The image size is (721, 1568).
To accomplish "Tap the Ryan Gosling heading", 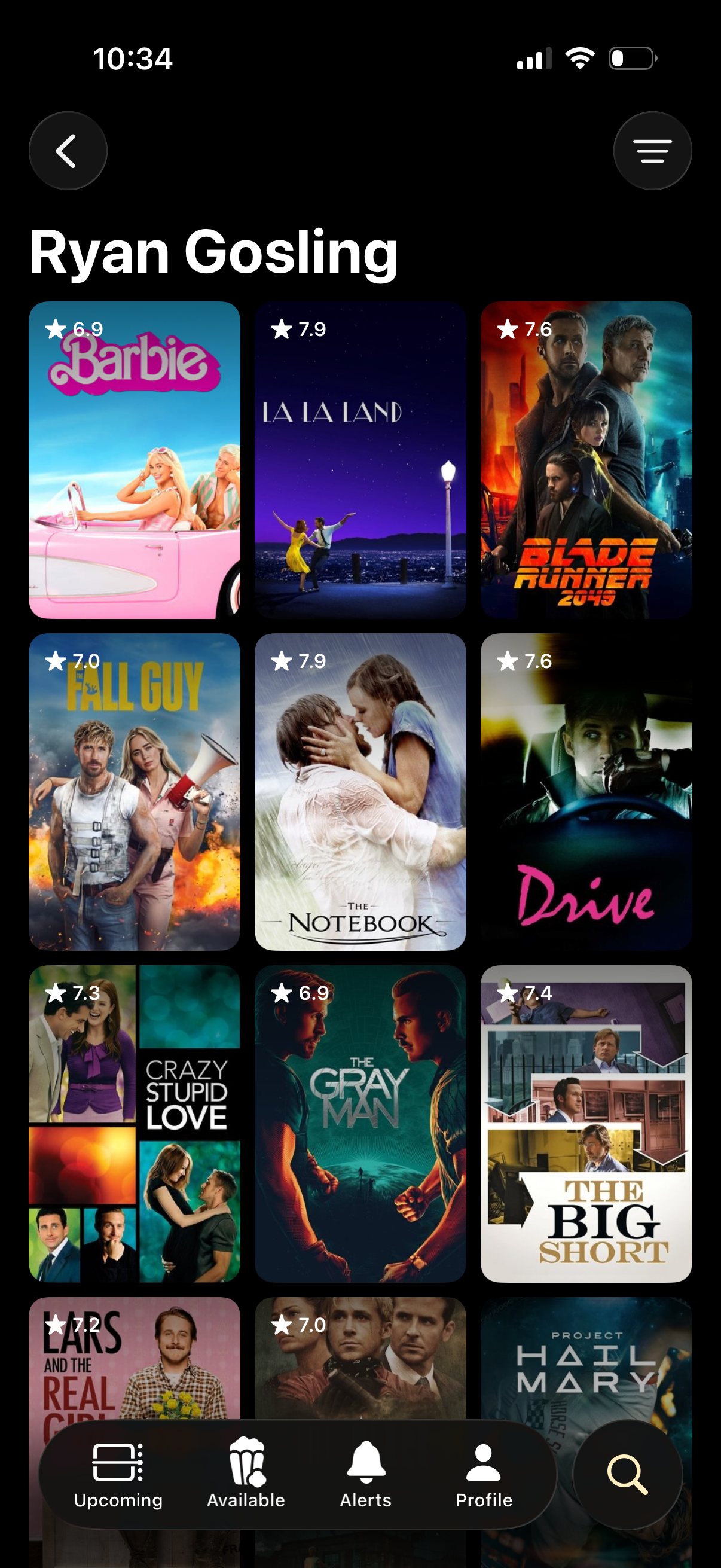I will click(x=214, y=252).
